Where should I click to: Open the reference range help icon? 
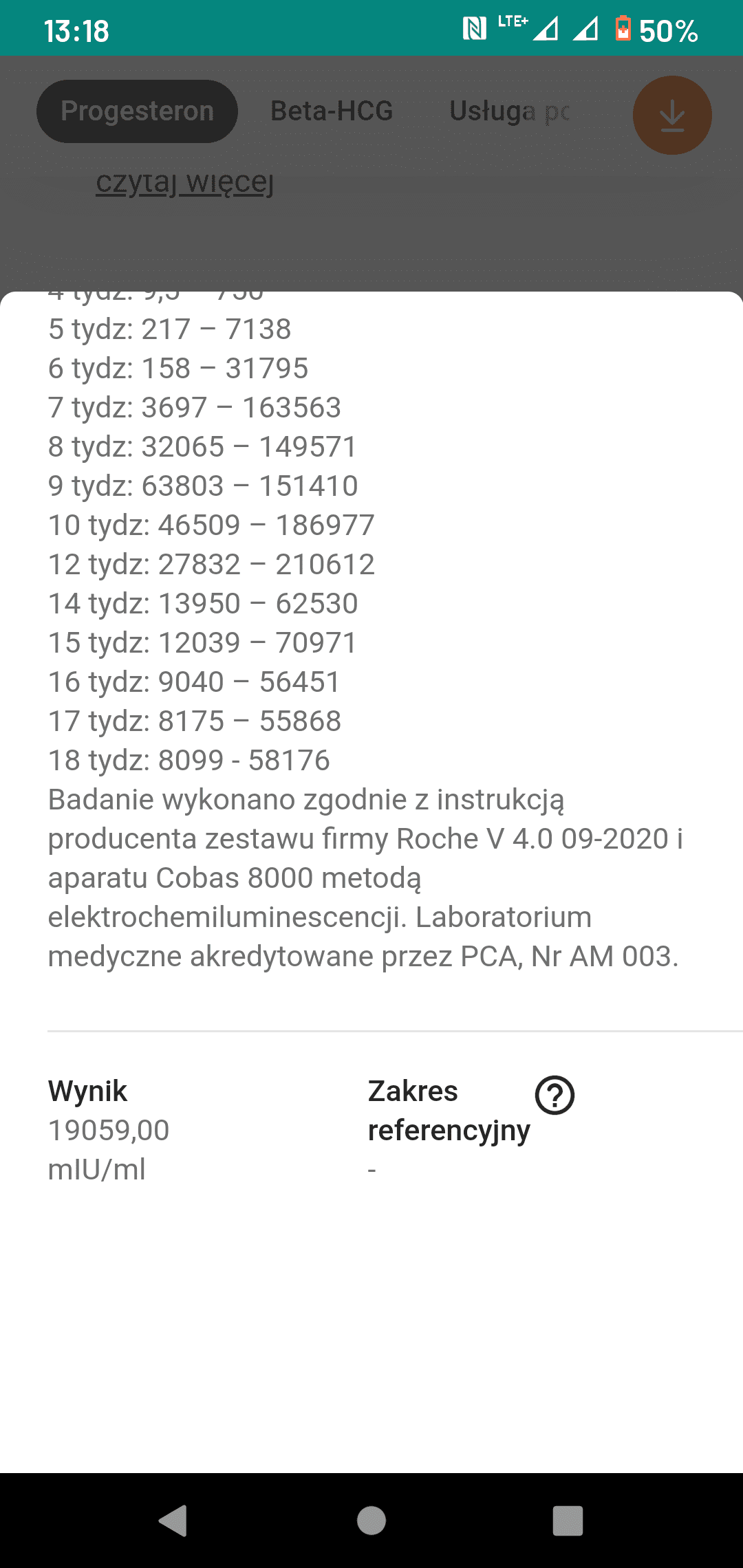tap(554, 1095)
